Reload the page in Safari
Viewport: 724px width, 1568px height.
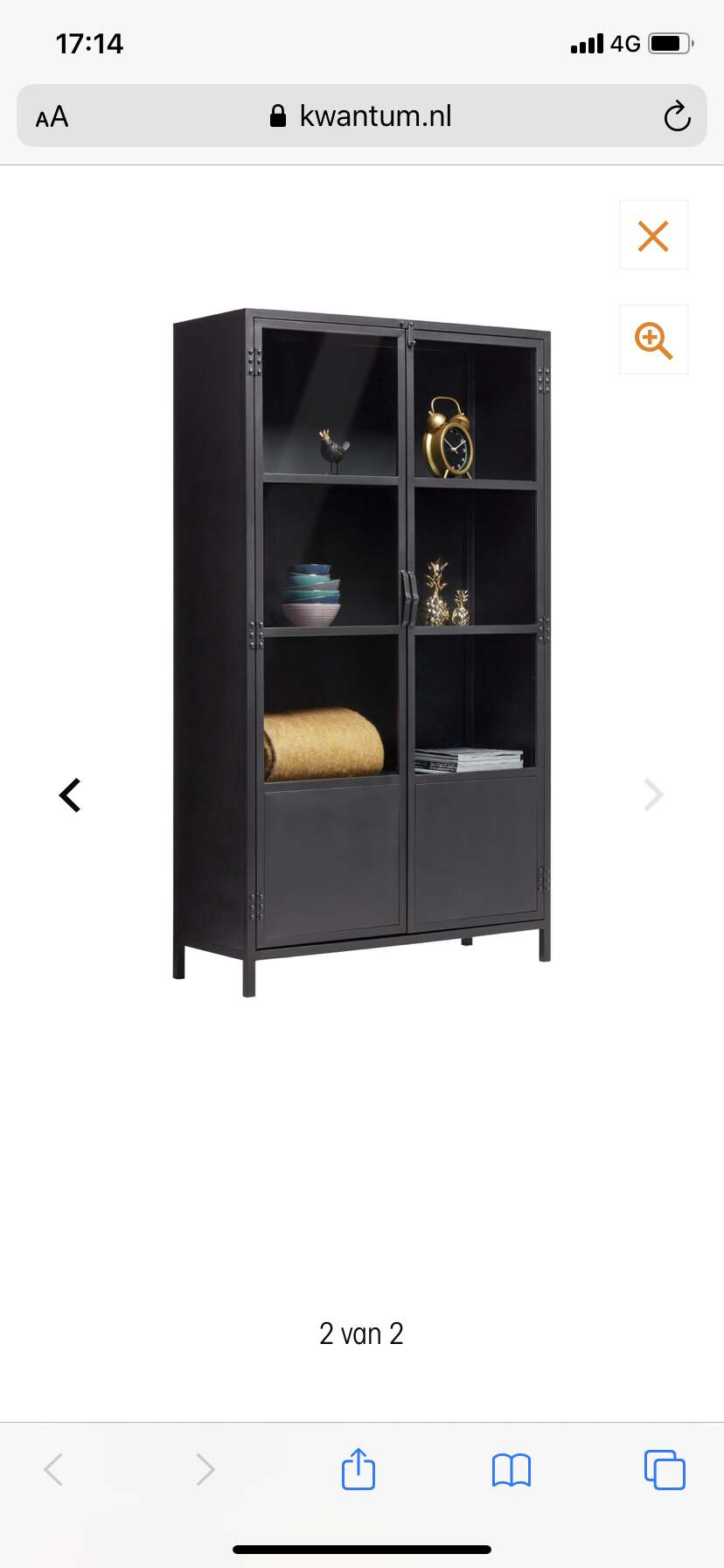pyautogui.click(x=677, y=115)
